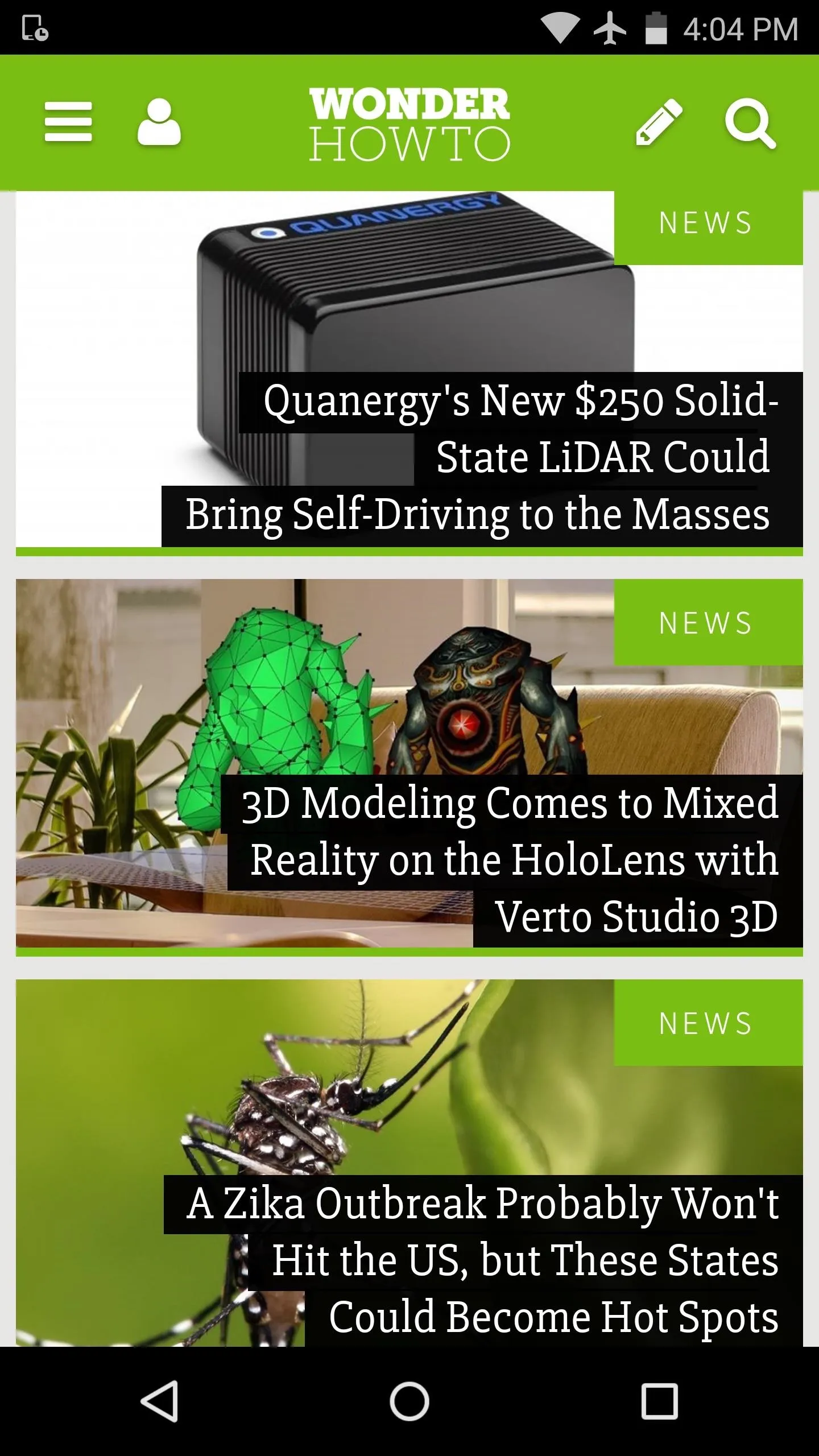Go back with the system back button
The width and height of the screenshot is (819, 1456).
[159, 1401]
